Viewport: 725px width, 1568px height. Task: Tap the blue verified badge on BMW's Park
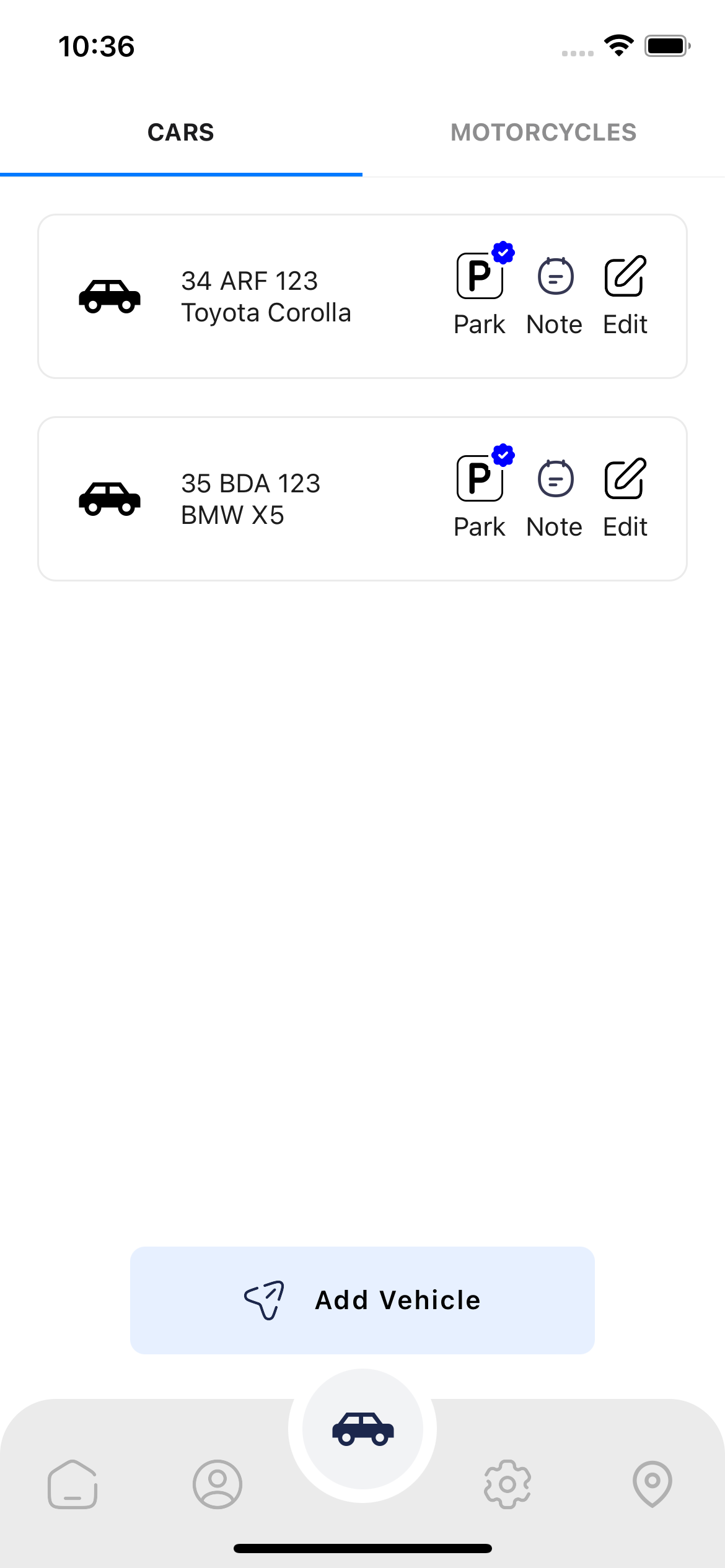503,455
